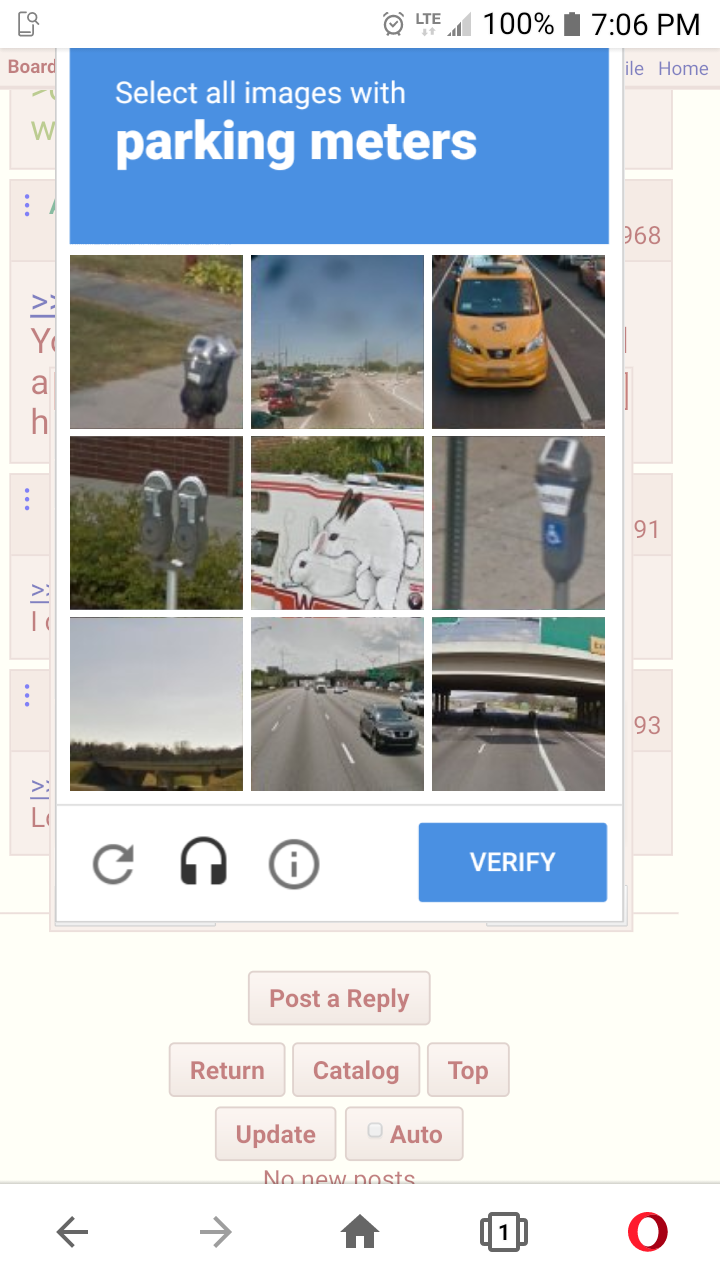
Task: Select the tile with twin parking meters
Action: 156,522
